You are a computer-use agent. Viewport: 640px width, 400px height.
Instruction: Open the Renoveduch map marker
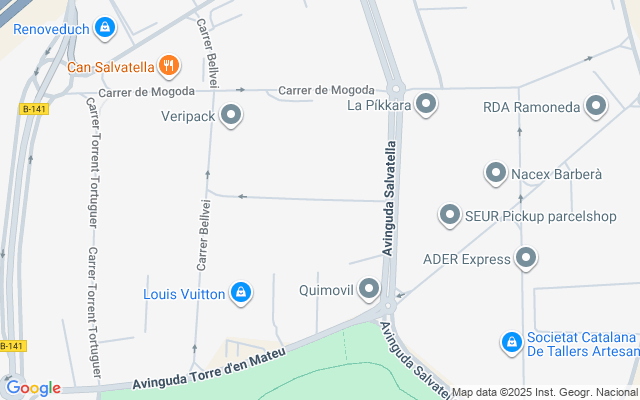(x=105, y=28)
